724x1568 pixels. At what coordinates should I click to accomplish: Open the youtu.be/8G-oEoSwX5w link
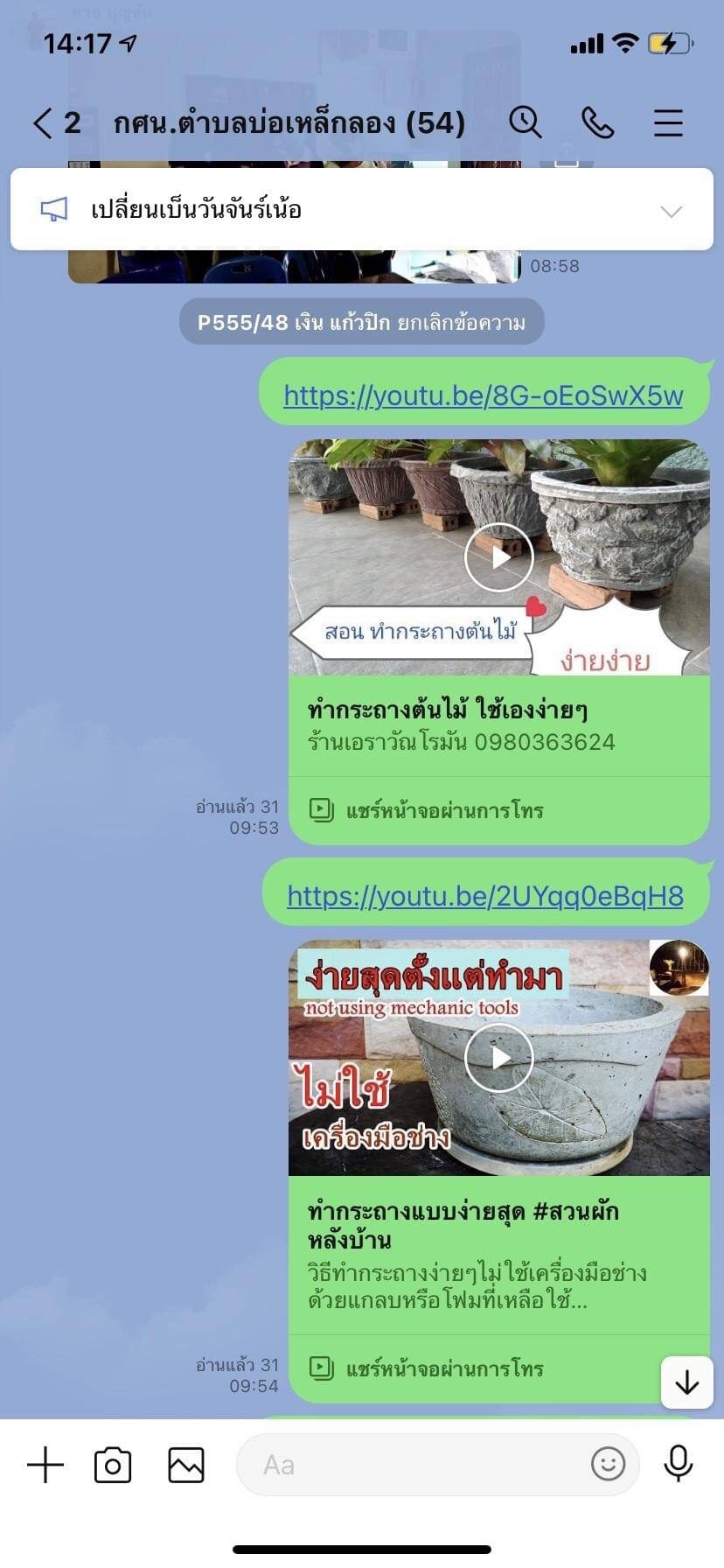[483, 395]
